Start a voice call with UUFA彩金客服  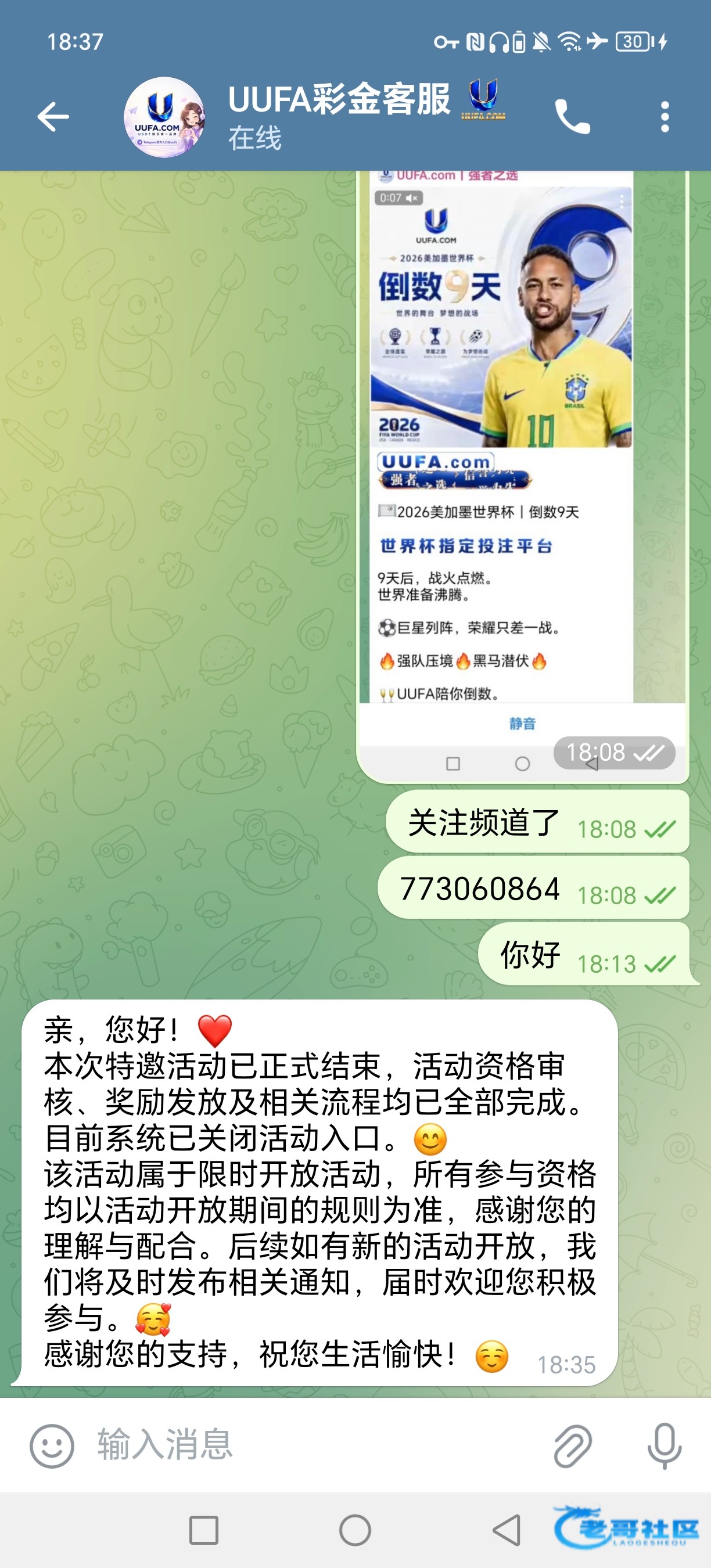click(x=572, y=117)
